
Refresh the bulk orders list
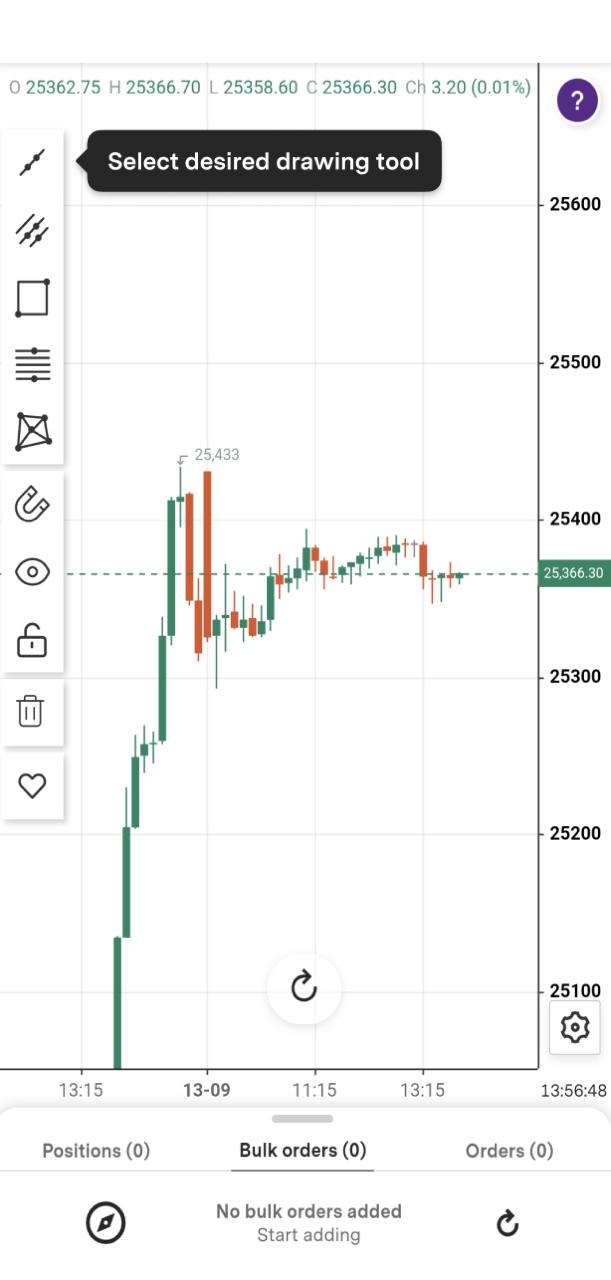pos(508,1223)
